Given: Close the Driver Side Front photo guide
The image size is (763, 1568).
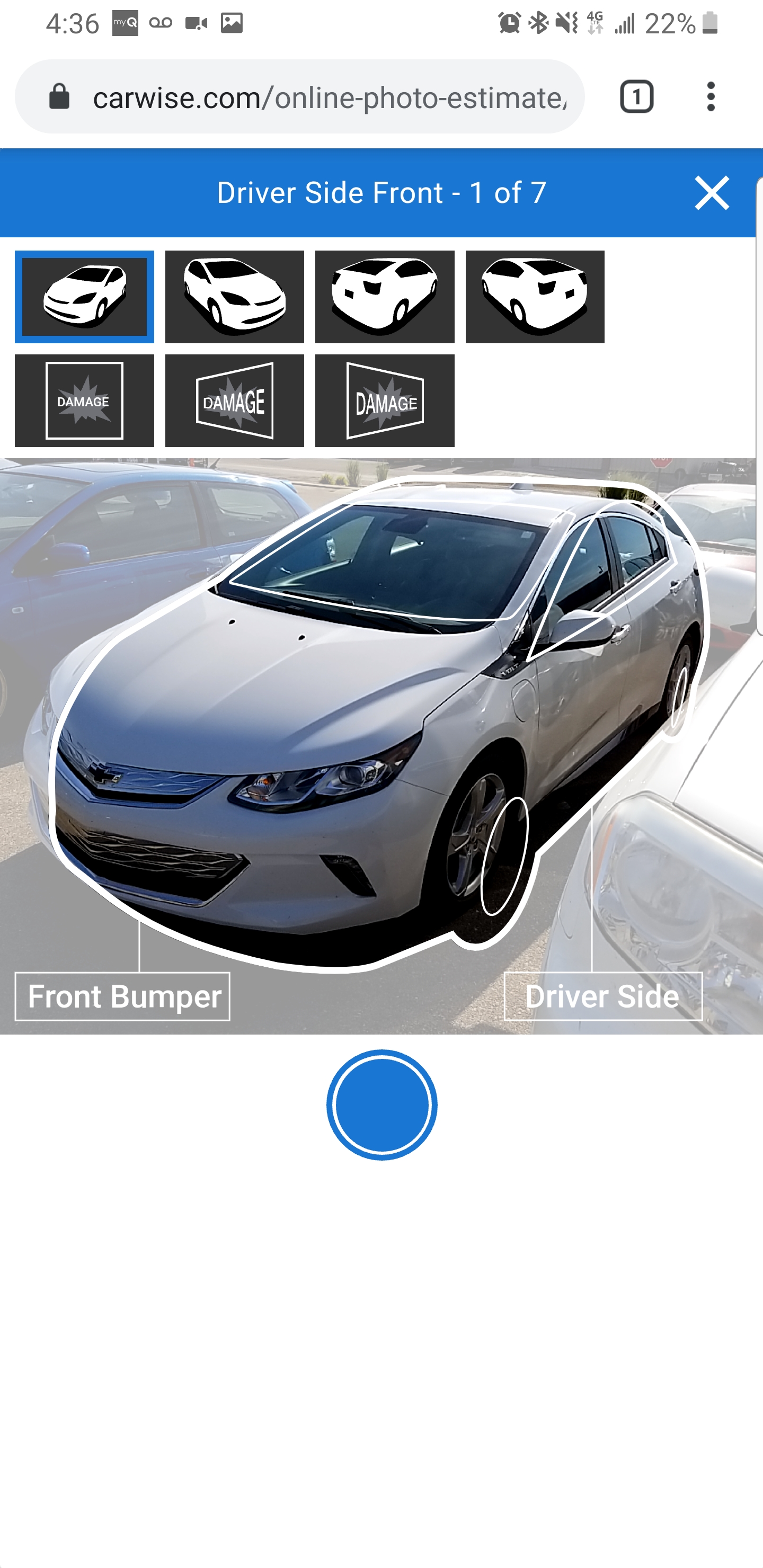Looking at the screenshot, I should 711,193.
